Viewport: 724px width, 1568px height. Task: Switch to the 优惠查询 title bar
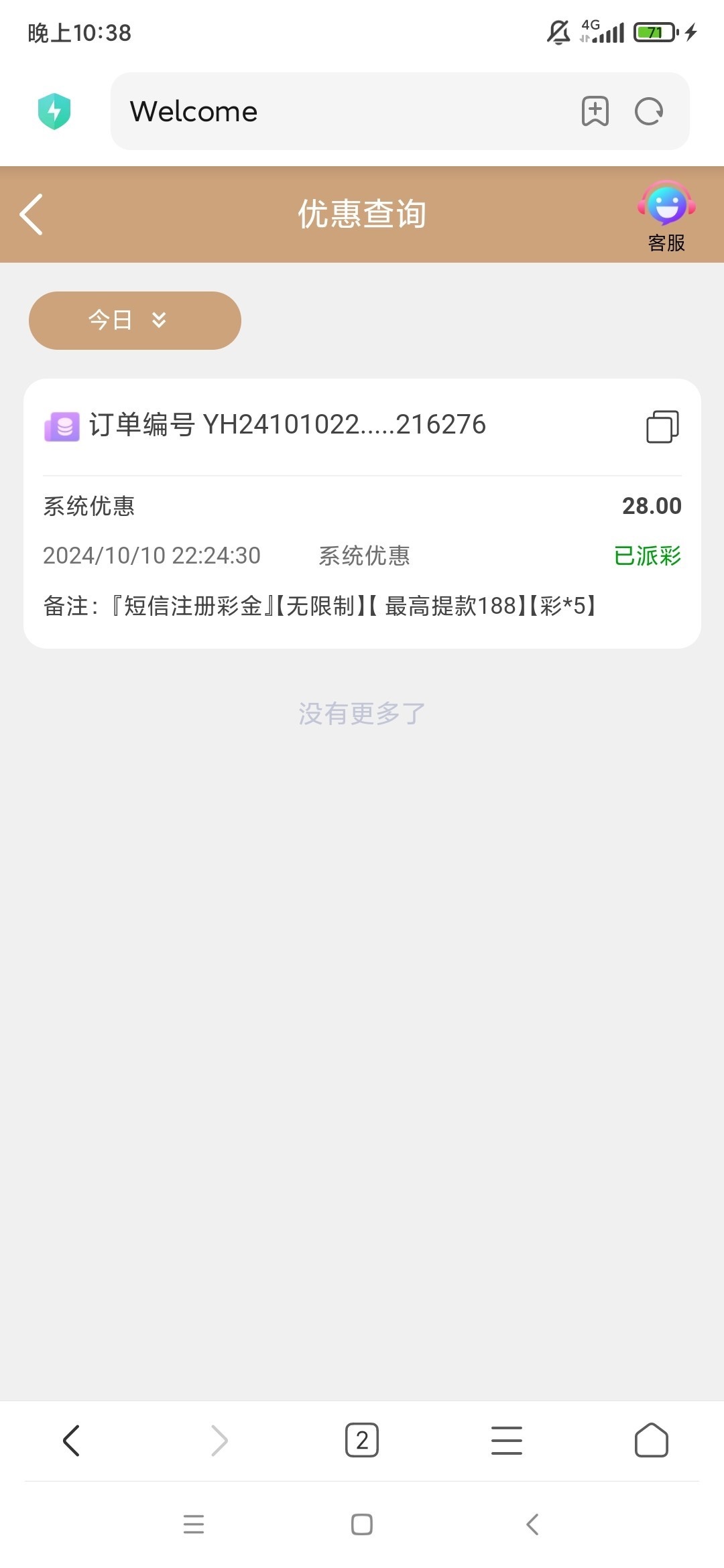coord(362,214)
